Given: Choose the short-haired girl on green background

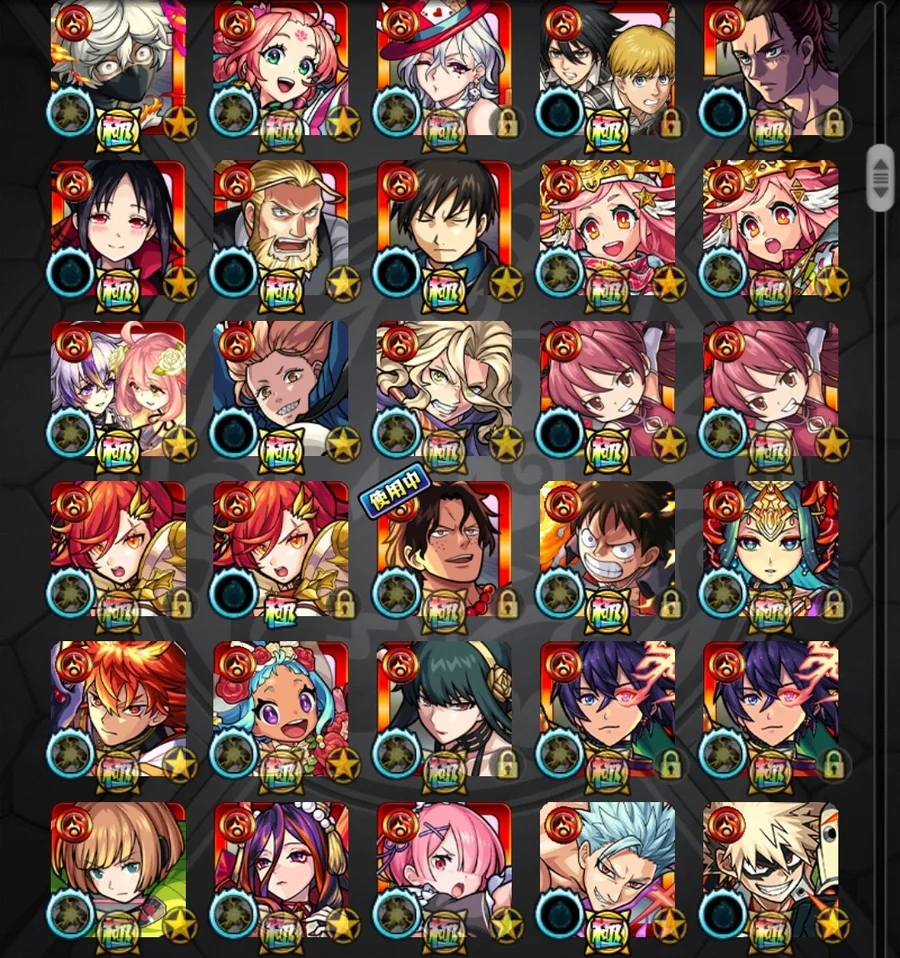Looking at the screenshot, I should click(118, 869).
